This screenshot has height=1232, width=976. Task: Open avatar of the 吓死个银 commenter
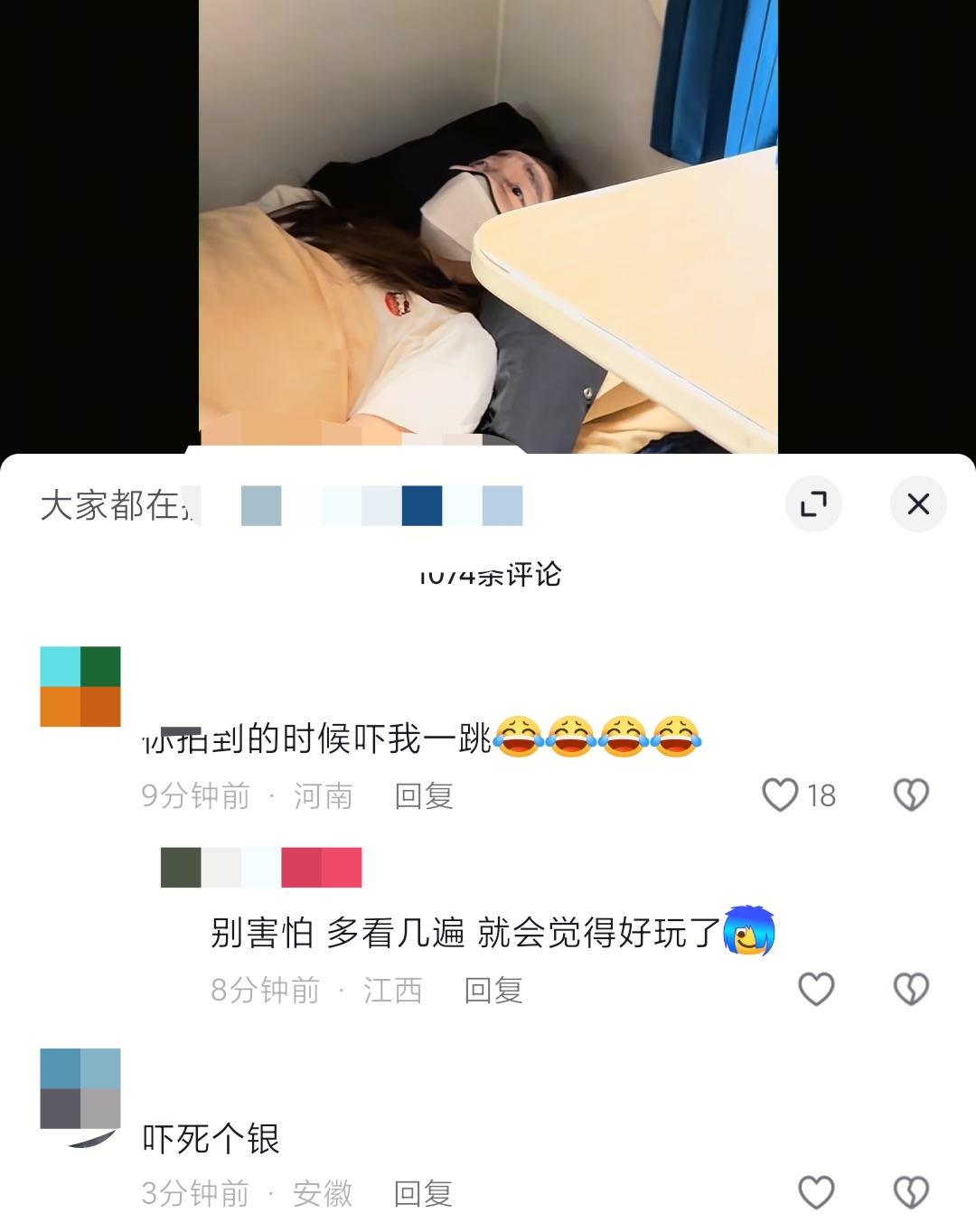click(x=80, y=1088)
